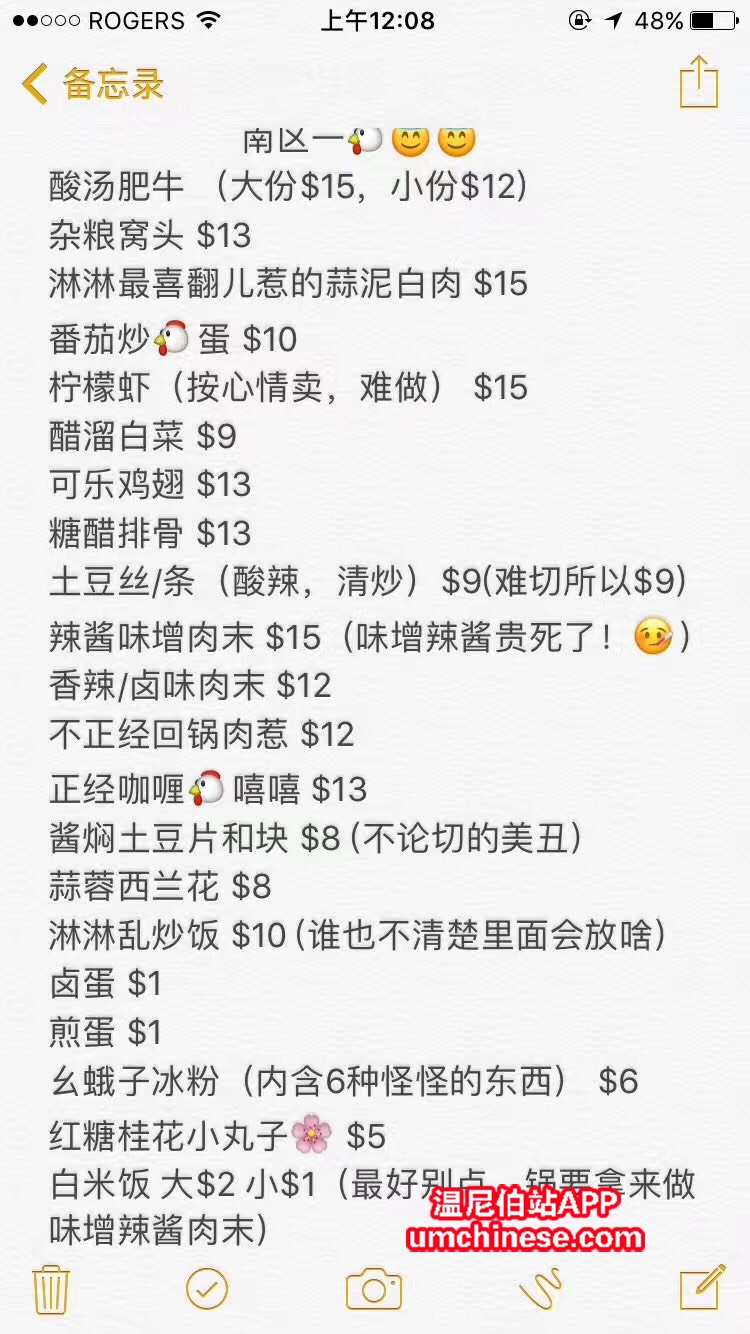
Task: Share this note
Action: [x=699, y=82]
